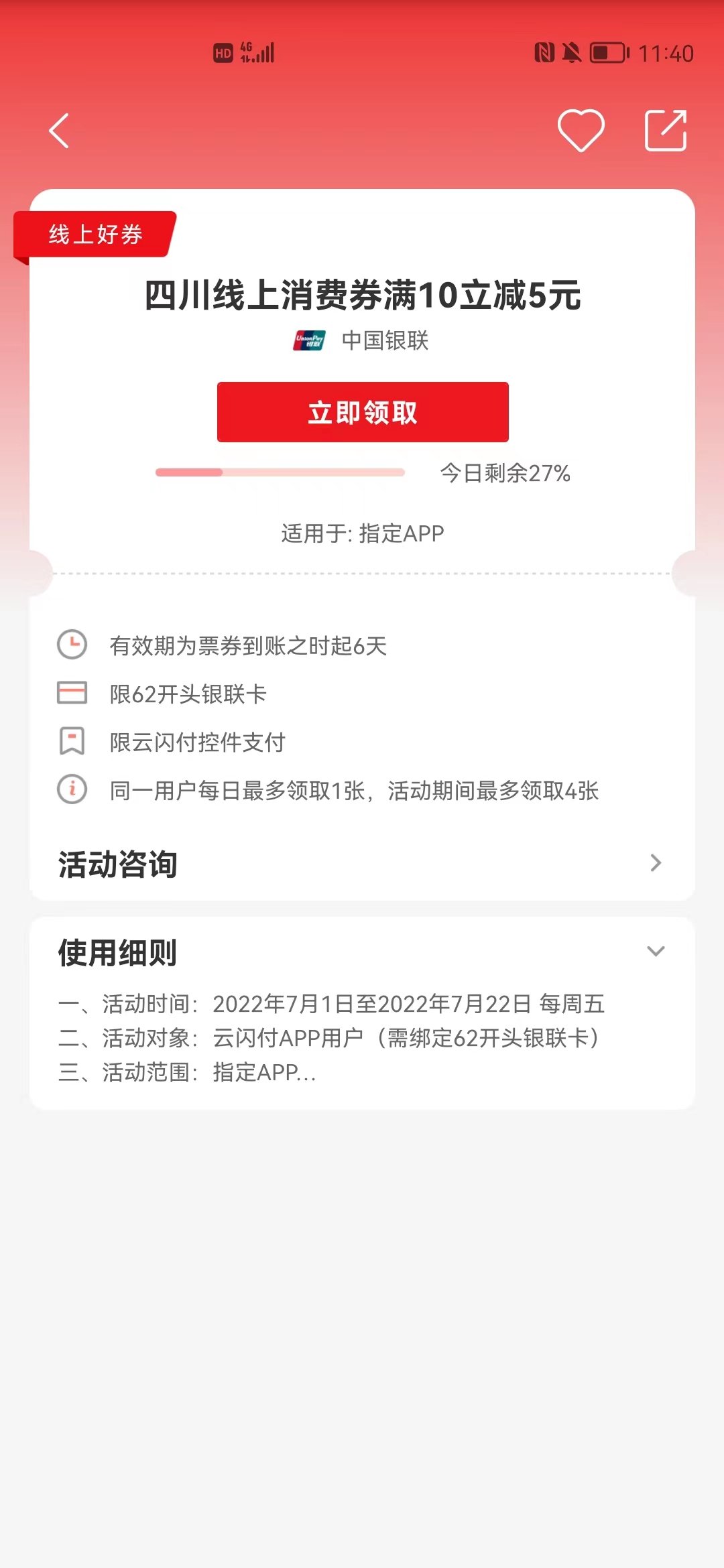Expand the 使用细则 section
Screen dimensions: 724x1568
click(655, 952)
